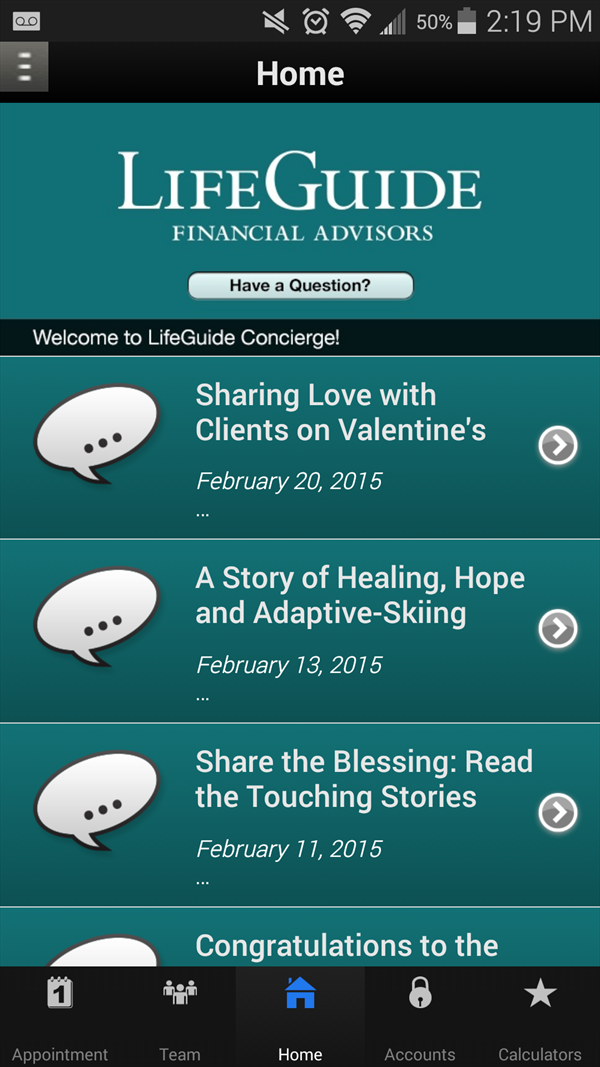This screenshot has width=600, height=1067.
Task: Open the Congratulations to the post
Action: [300, 937]
